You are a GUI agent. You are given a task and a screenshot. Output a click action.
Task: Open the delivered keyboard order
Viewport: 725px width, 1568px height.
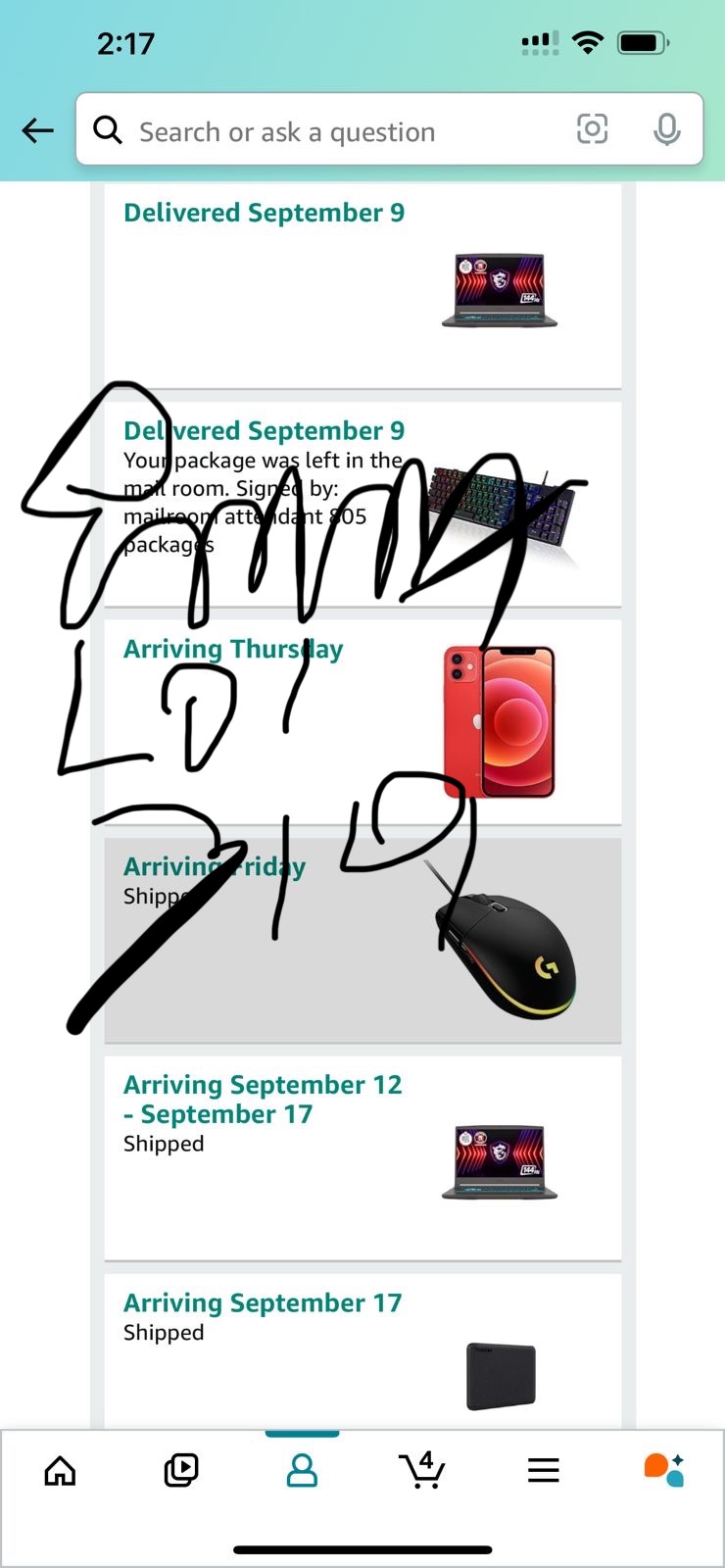(362, 504)
